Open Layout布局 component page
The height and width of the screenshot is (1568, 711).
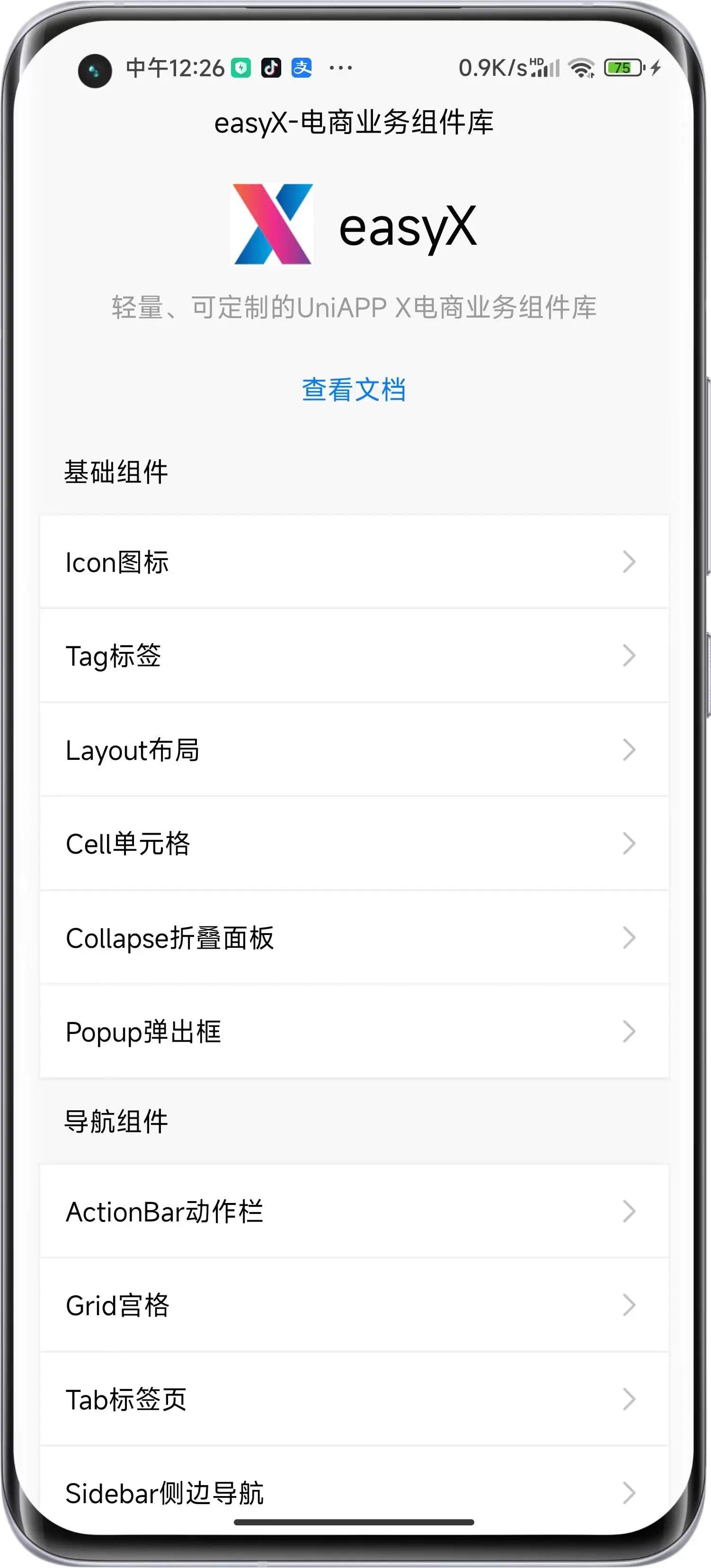(x=354, y=750)
